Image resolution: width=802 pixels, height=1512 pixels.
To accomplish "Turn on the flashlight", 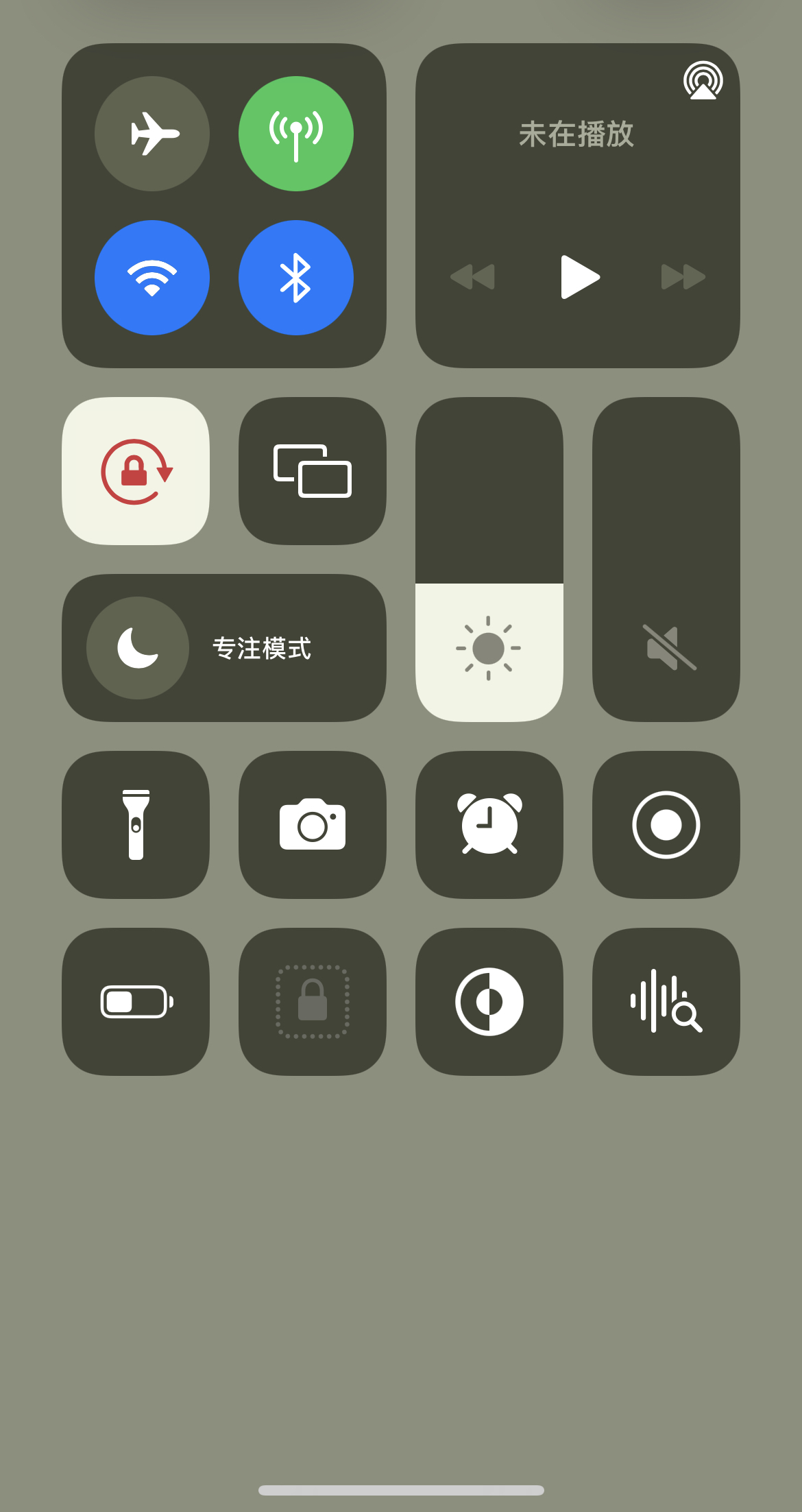I will click(x=136, y=825).
